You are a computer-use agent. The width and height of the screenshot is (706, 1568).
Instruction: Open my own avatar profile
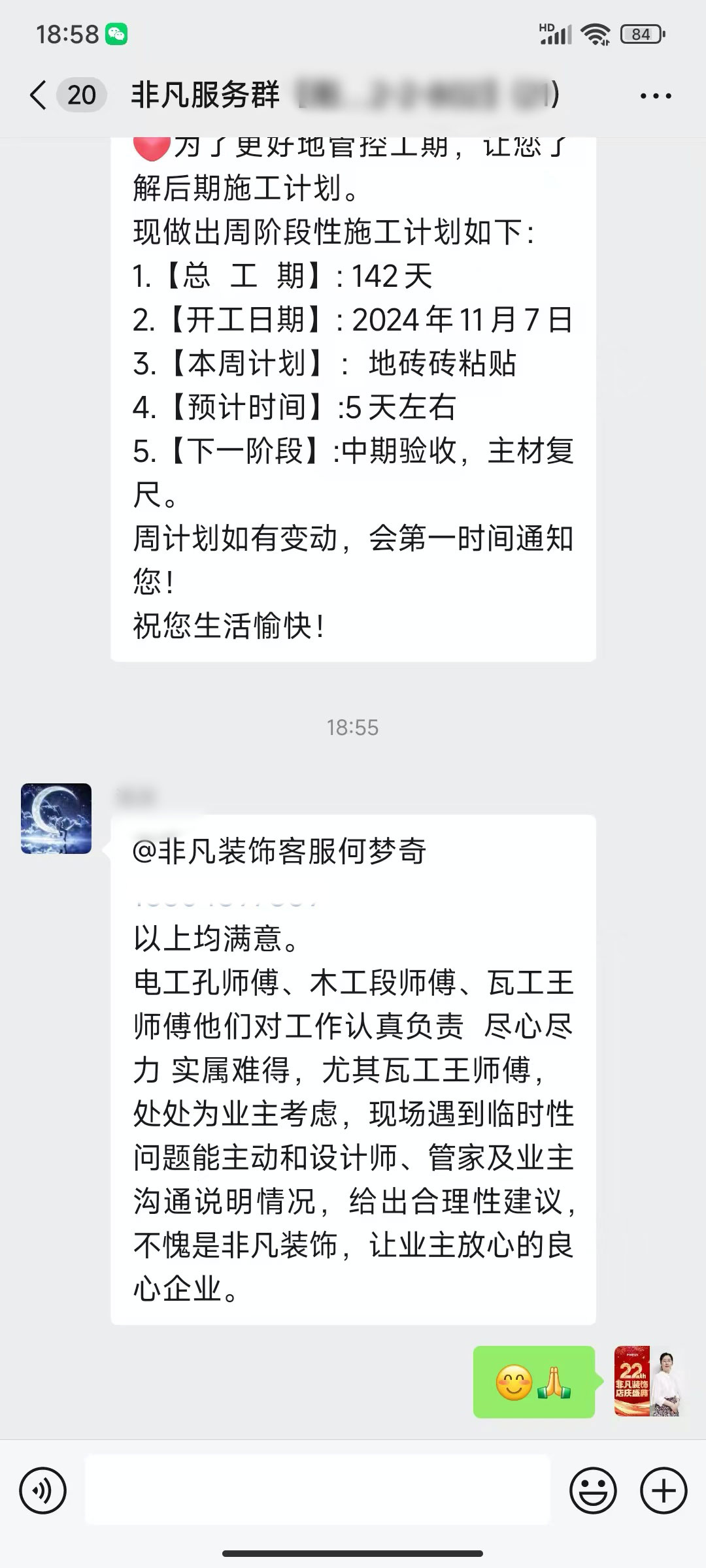[648, 1381]
